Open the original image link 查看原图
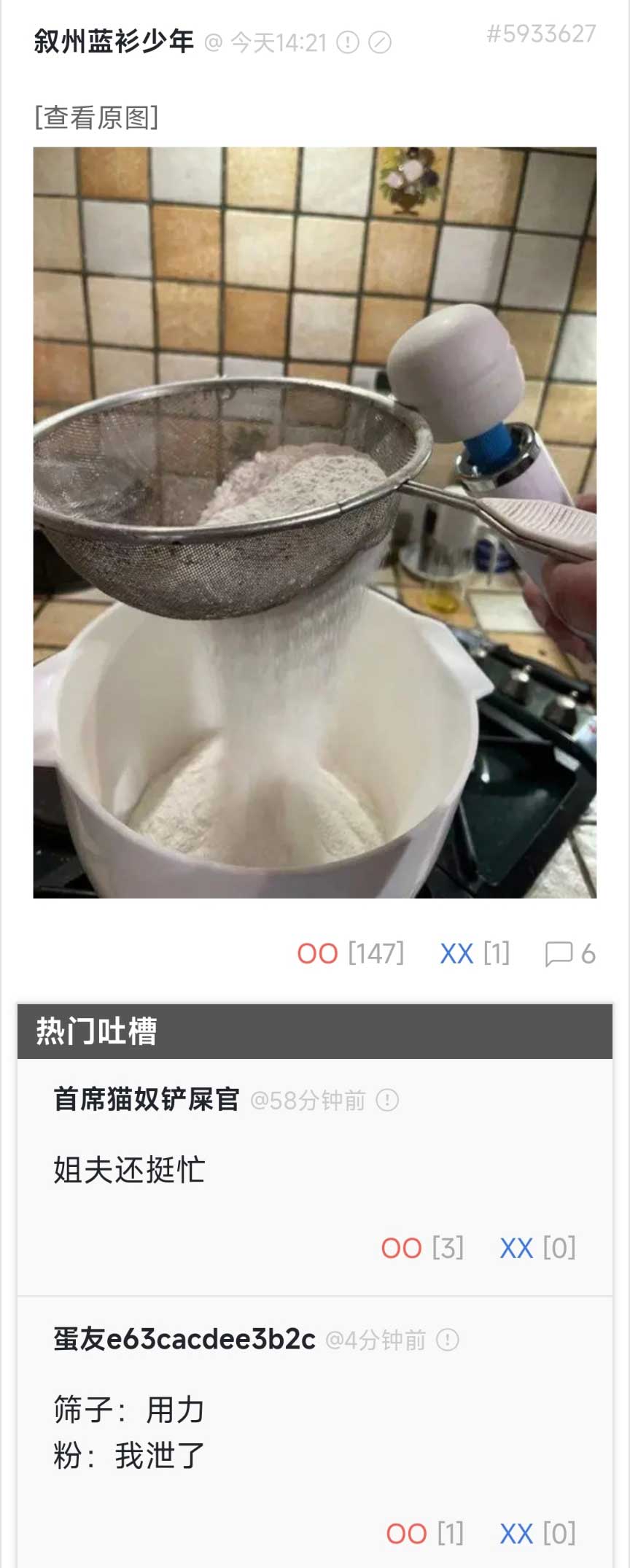This screenshot has height=1568, width=630. 96,117
